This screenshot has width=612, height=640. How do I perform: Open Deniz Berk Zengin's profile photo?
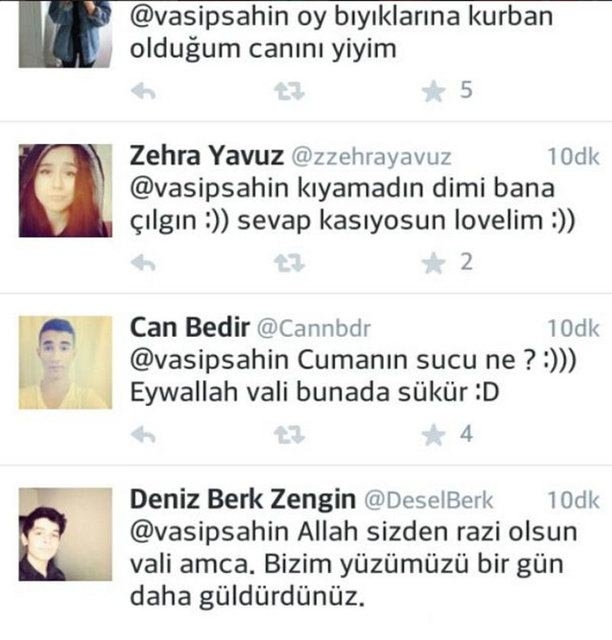65,534
